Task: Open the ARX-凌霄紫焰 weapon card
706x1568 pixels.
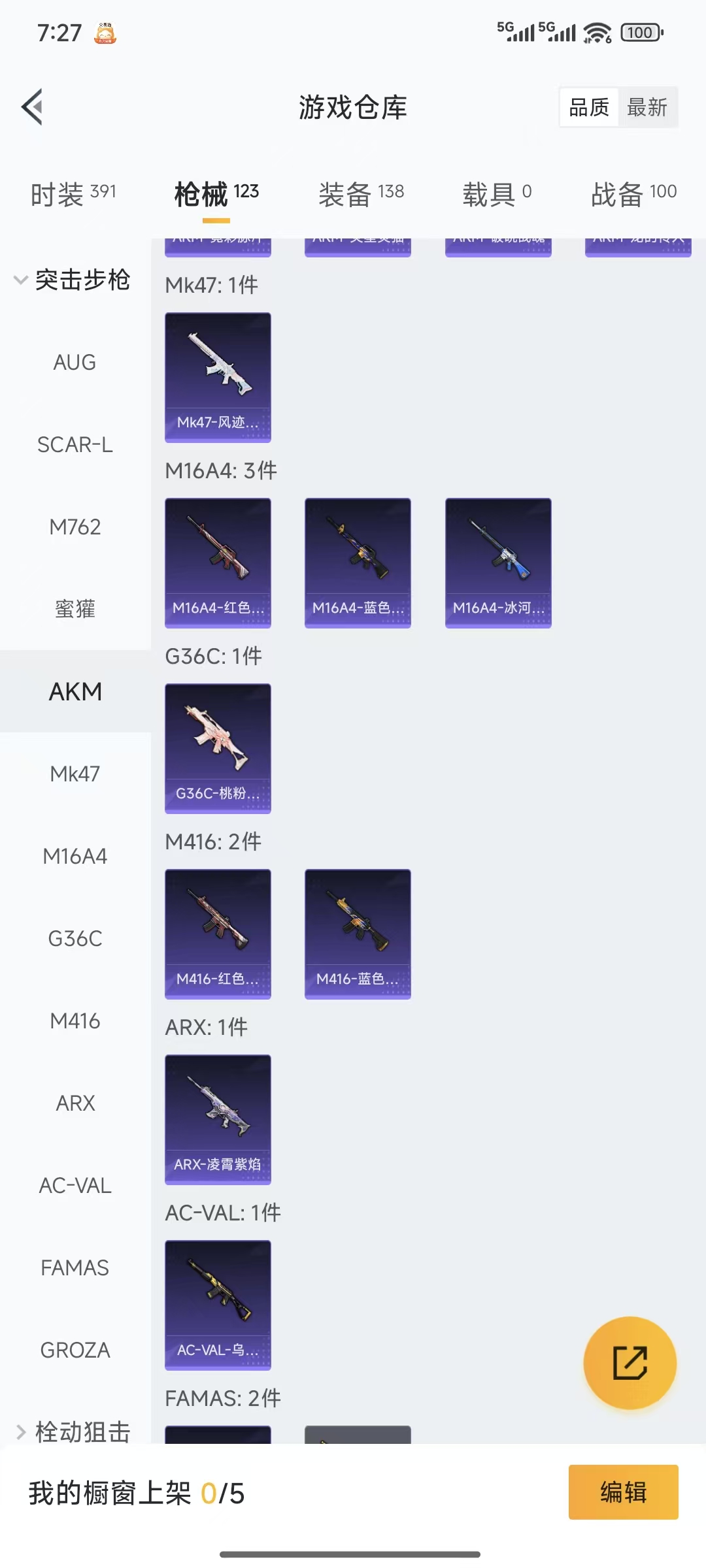Action: click(x=218, y=1119)
